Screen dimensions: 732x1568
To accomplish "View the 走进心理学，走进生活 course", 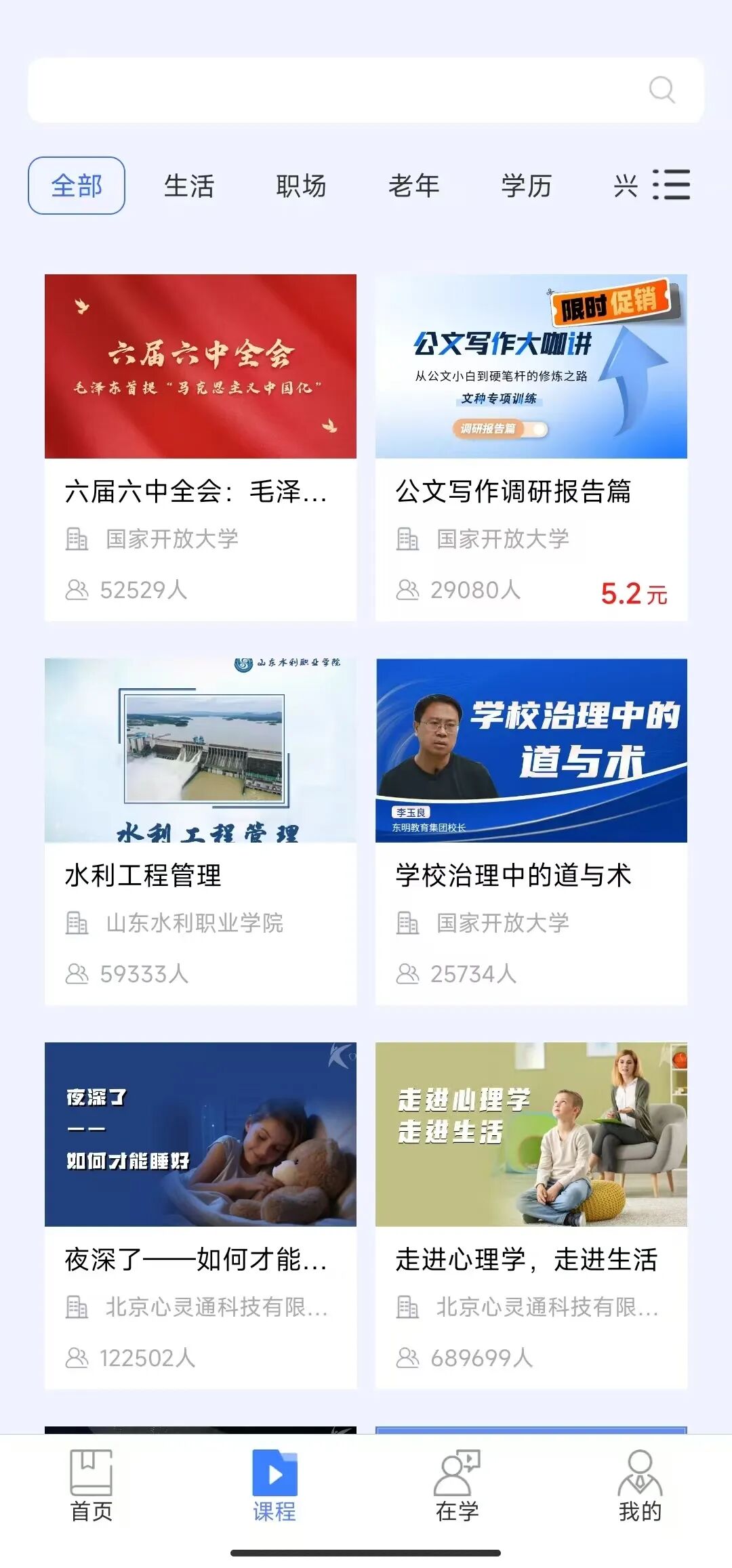I will tap(531, 1215).
